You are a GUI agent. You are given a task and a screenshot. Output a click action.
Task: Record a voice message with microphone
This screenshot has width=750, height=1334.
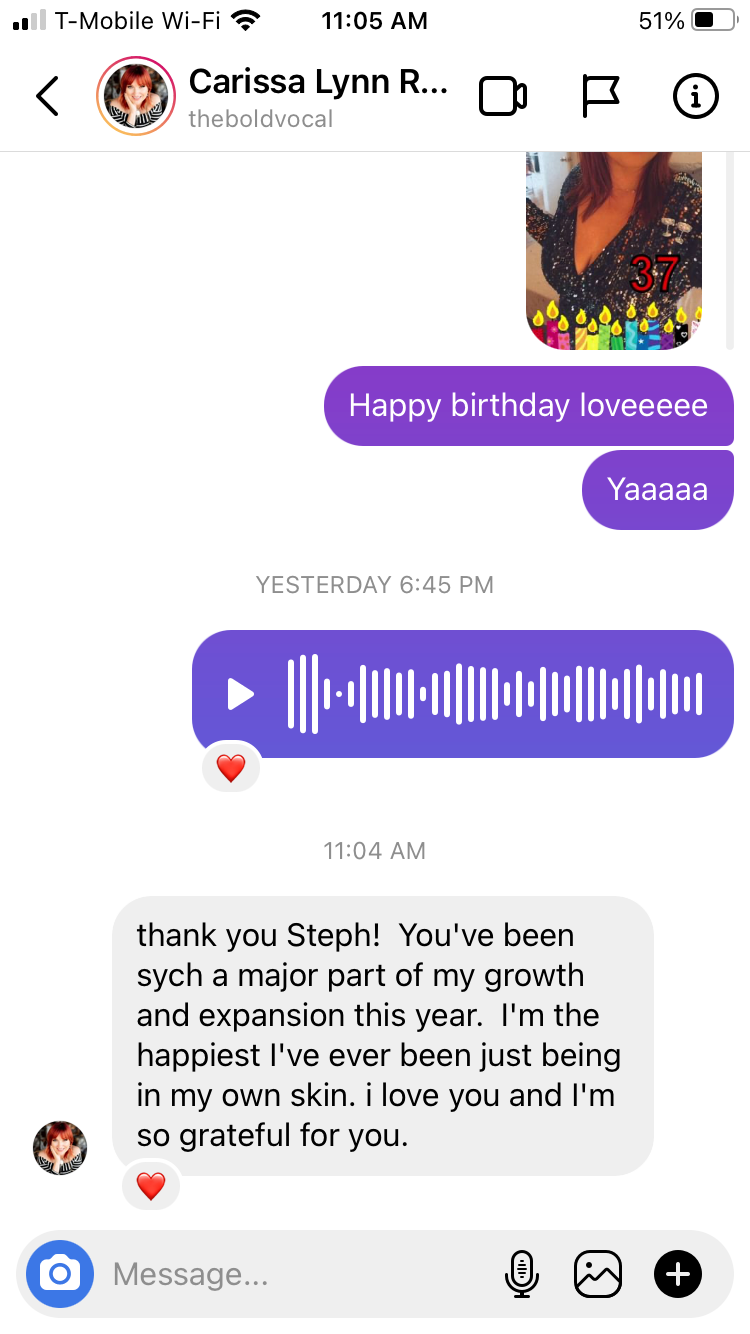click(521, 1274)
